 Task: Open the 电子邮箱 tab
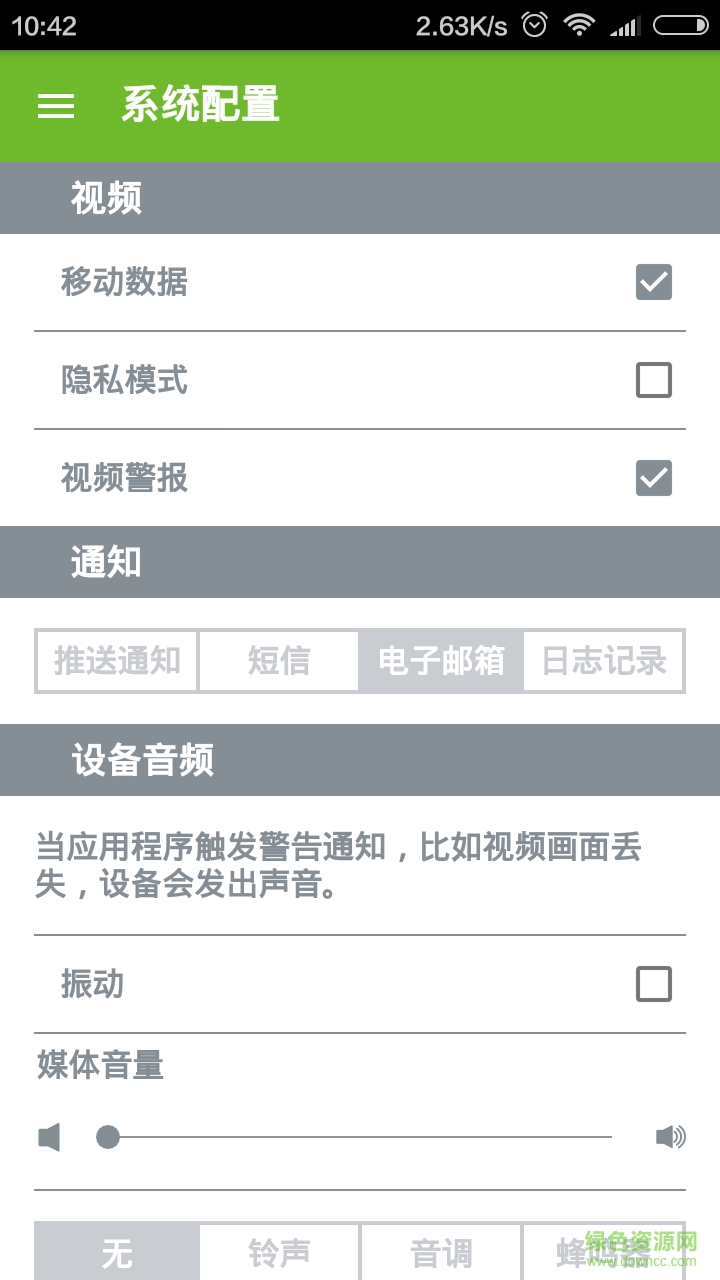(x=441, y=661)
